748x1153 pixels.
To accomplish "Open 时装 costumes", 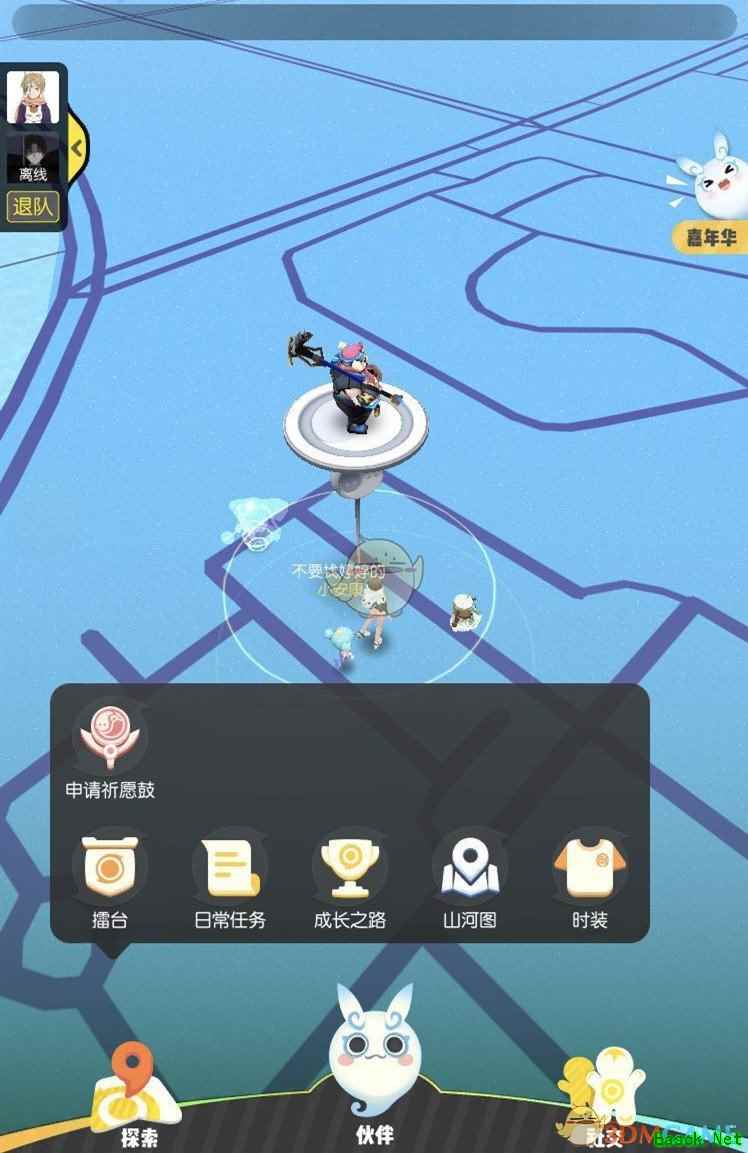I will click(x=590, y=868).
